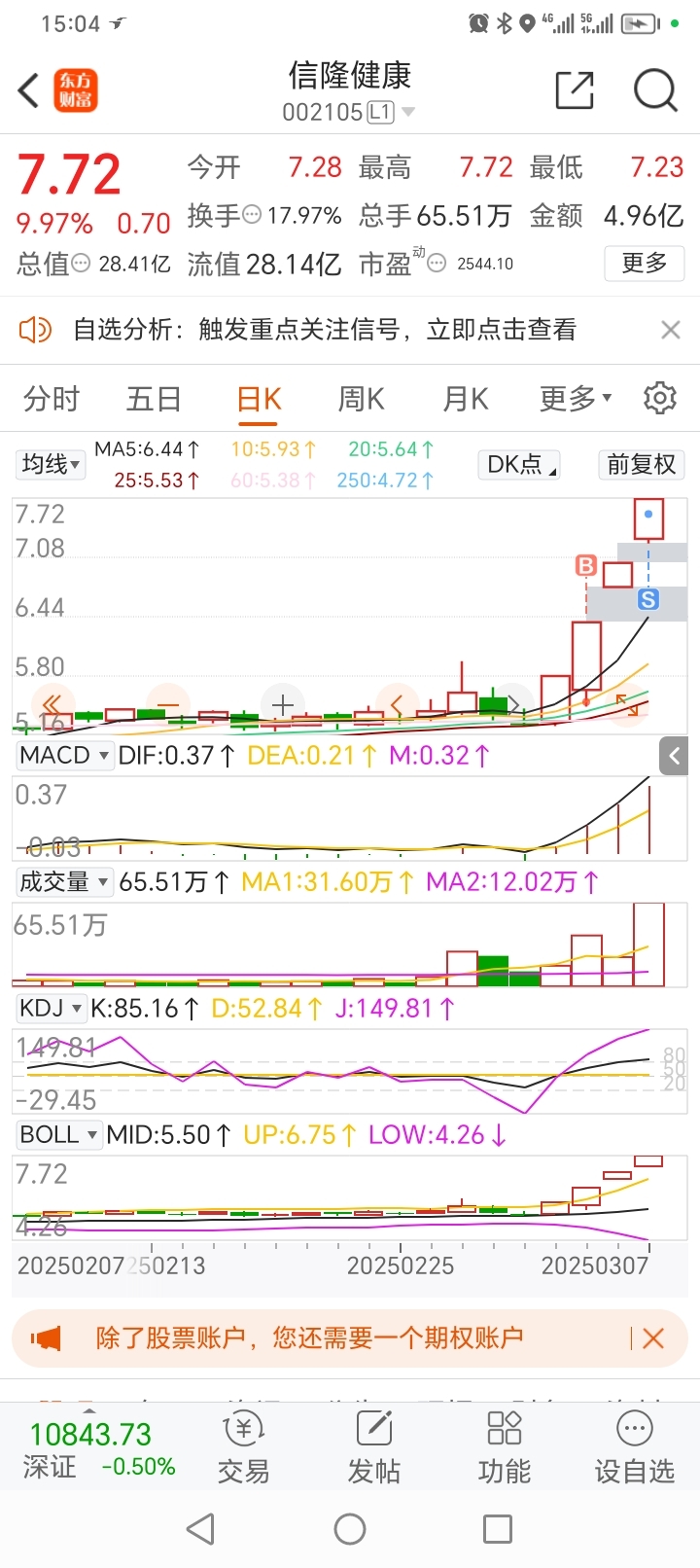700x1568 pixels.
Task: Go back using the top-left arrow
Action: [x=29, y=91]
